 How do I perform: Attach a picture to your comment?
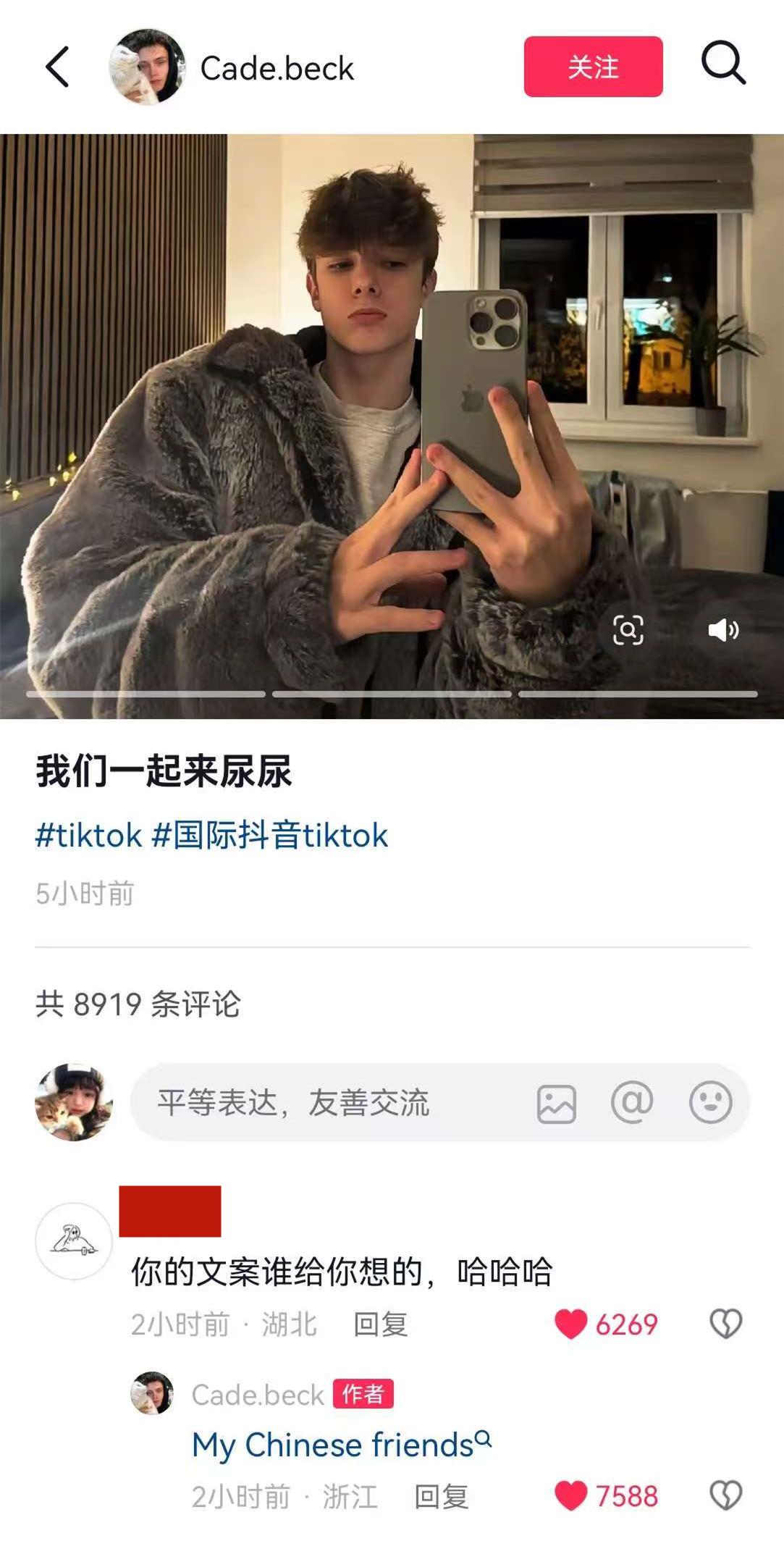[556, 1104]
